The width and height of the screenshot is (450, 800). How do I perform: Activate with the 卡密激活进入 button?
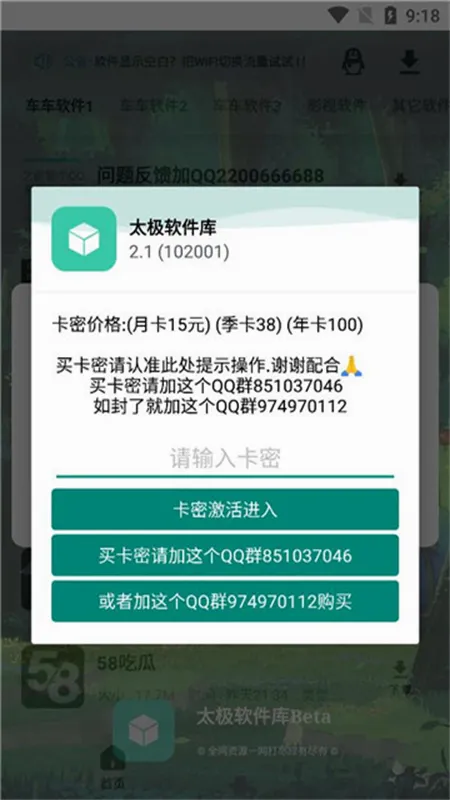[225, 509]
